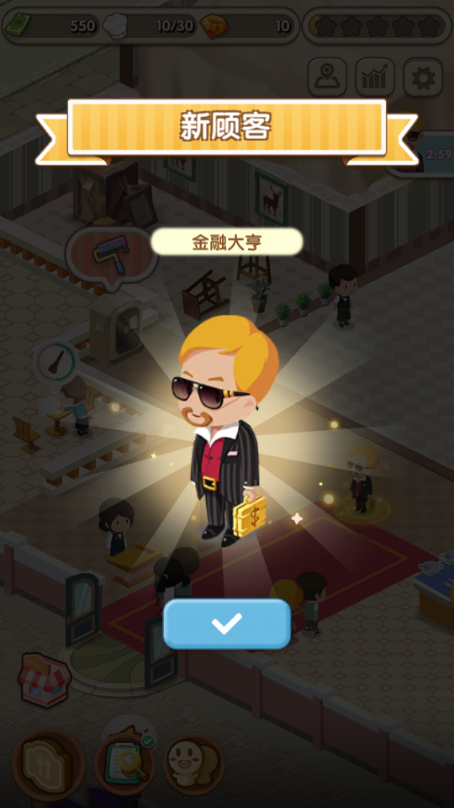
Task: Open the statistics chart icon
Action: 375,77
